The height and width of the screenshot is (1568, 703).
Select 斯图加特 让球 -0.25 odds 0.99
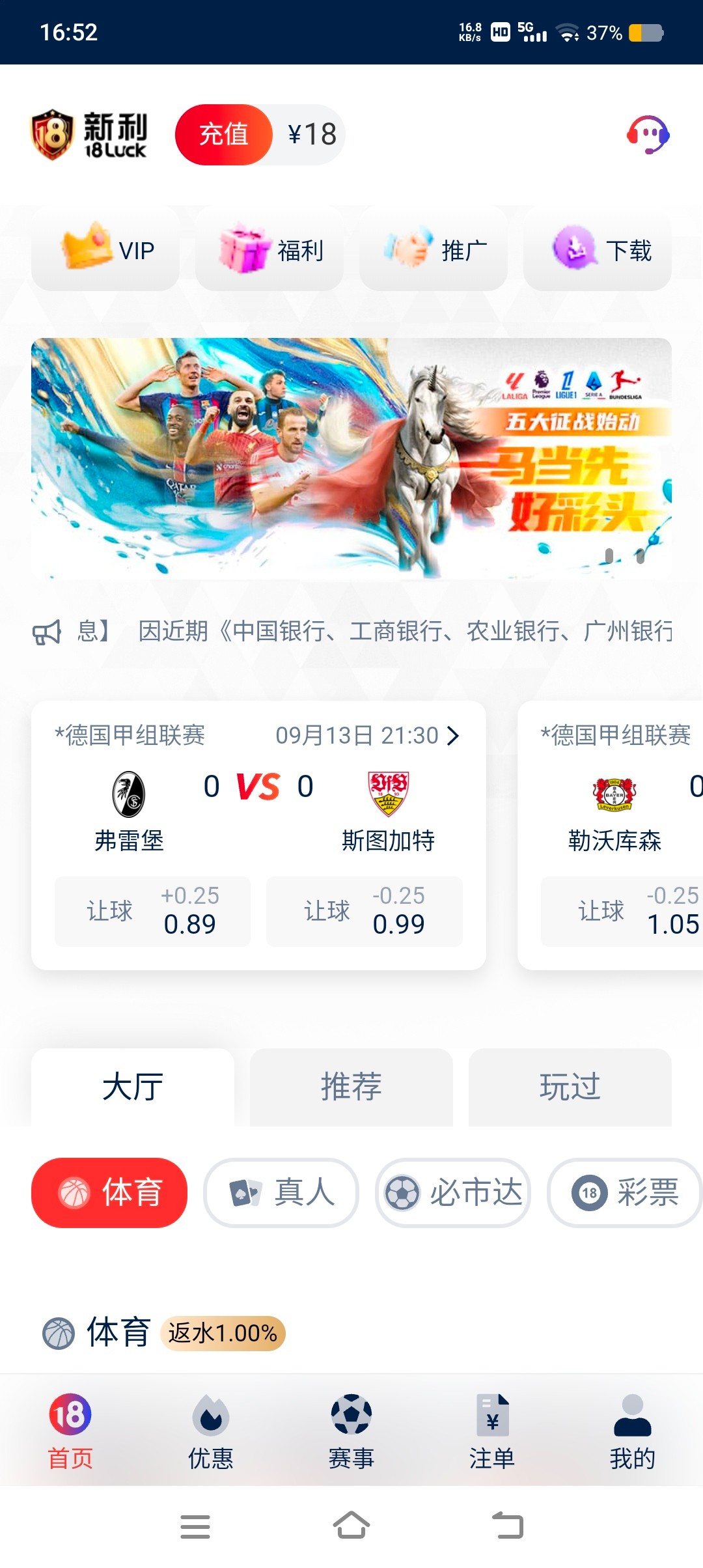(365, 911)
